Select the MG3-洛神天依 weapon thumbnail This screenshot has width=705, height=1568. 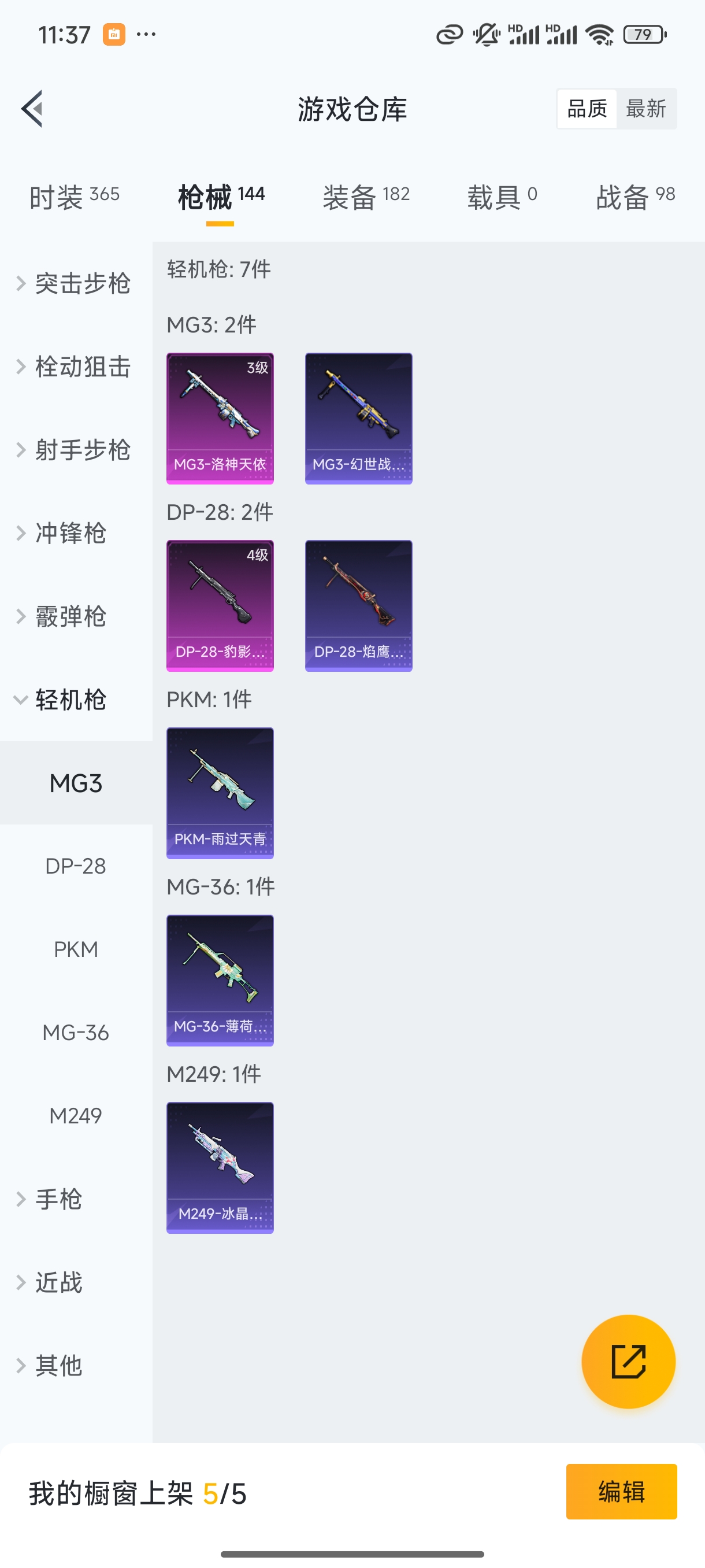[x=220, y=418]
